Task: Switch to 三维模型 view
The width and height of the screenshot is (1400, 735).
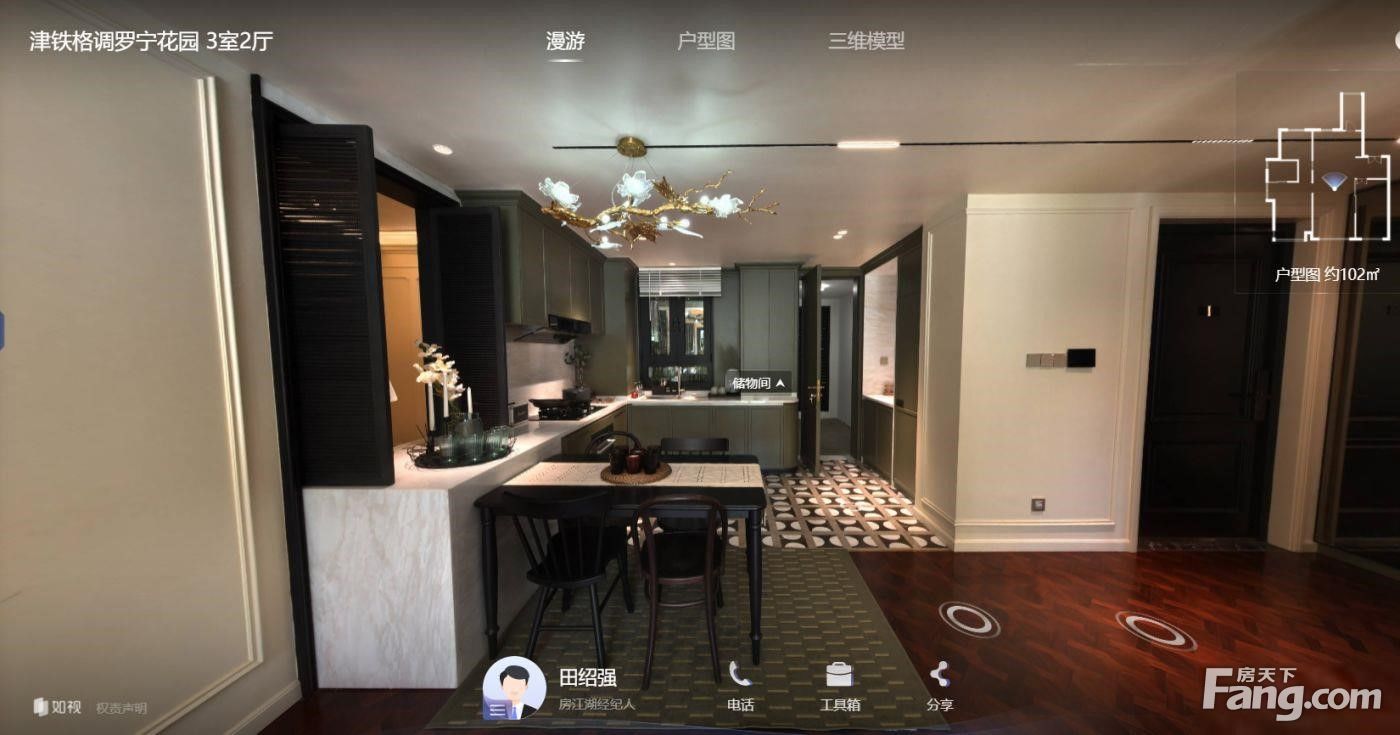Action: tap(866, 41)
